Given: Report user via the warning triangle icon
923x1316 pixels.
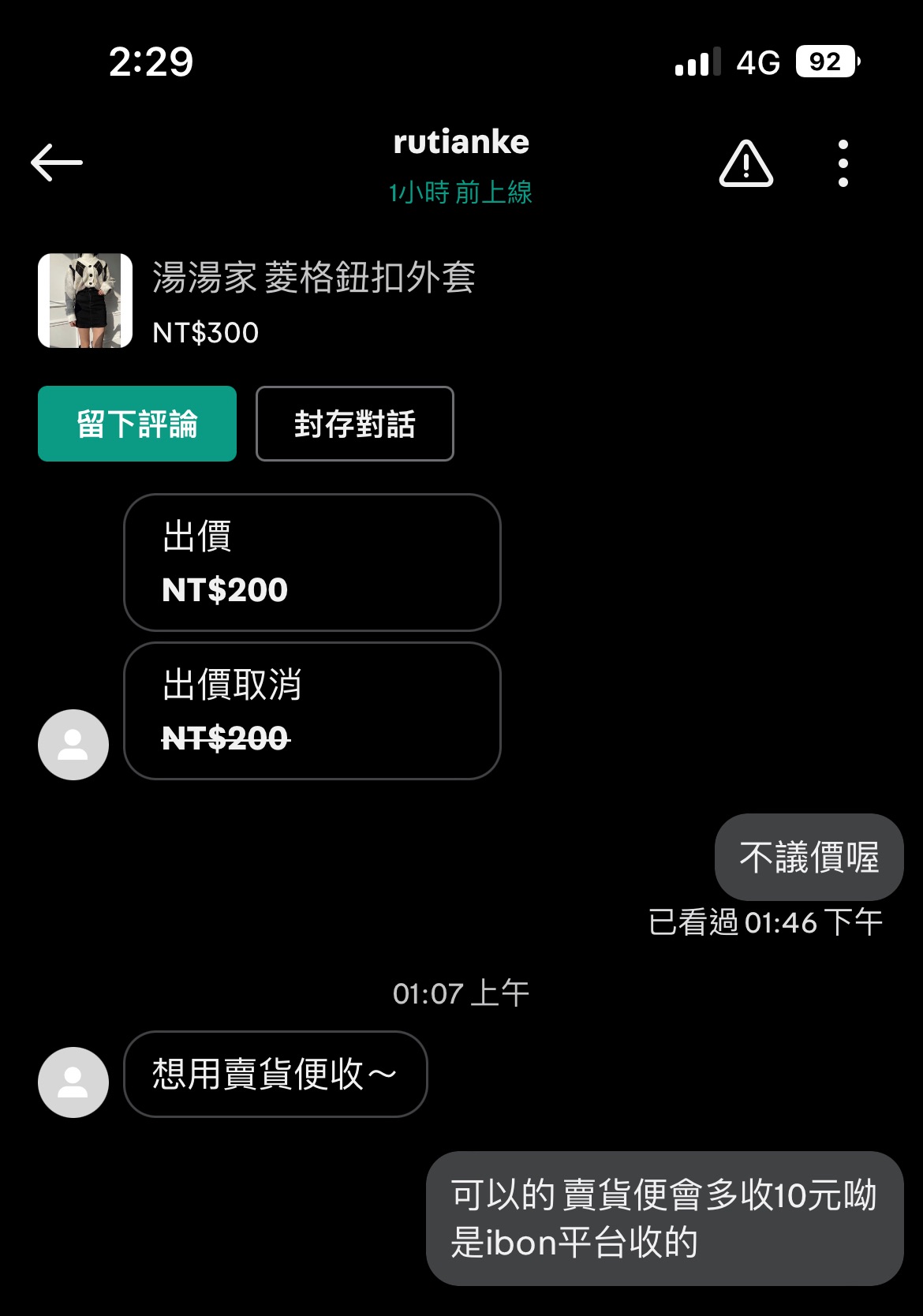Looking at the screenshot, I should pos(745,164).
